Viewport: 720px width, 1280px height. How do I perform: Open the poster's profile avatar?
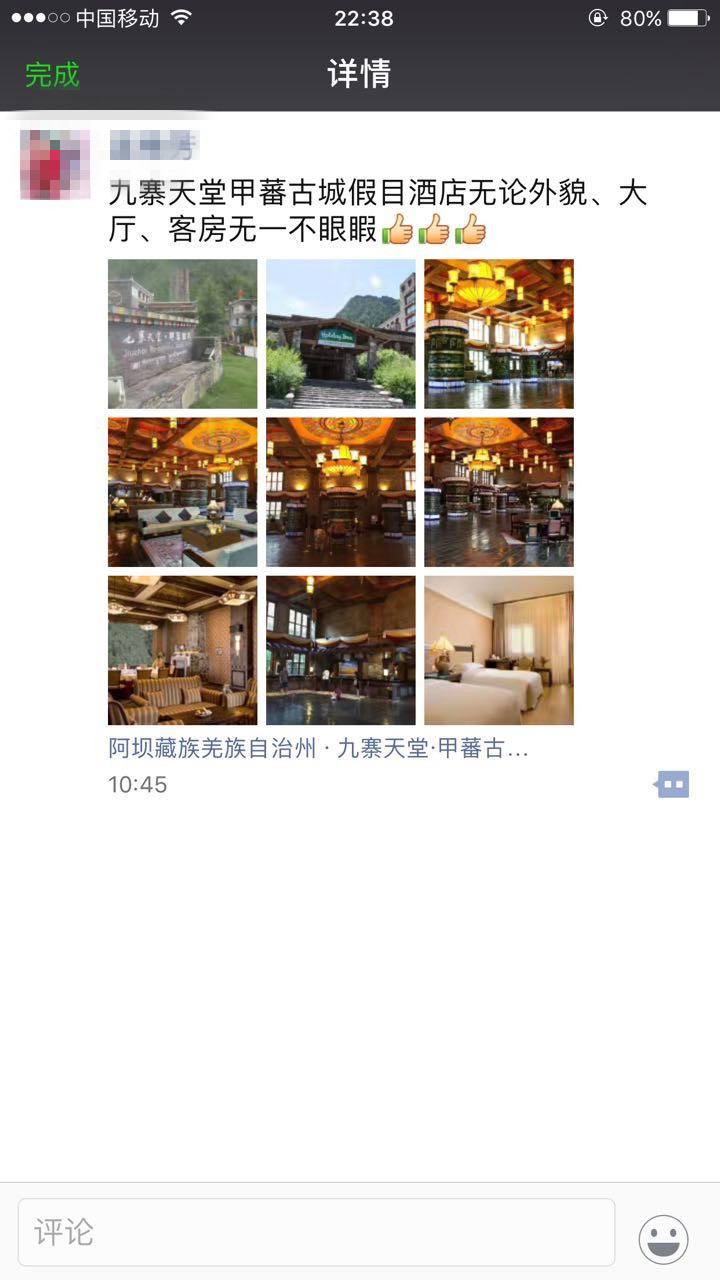tap(55, 164)
